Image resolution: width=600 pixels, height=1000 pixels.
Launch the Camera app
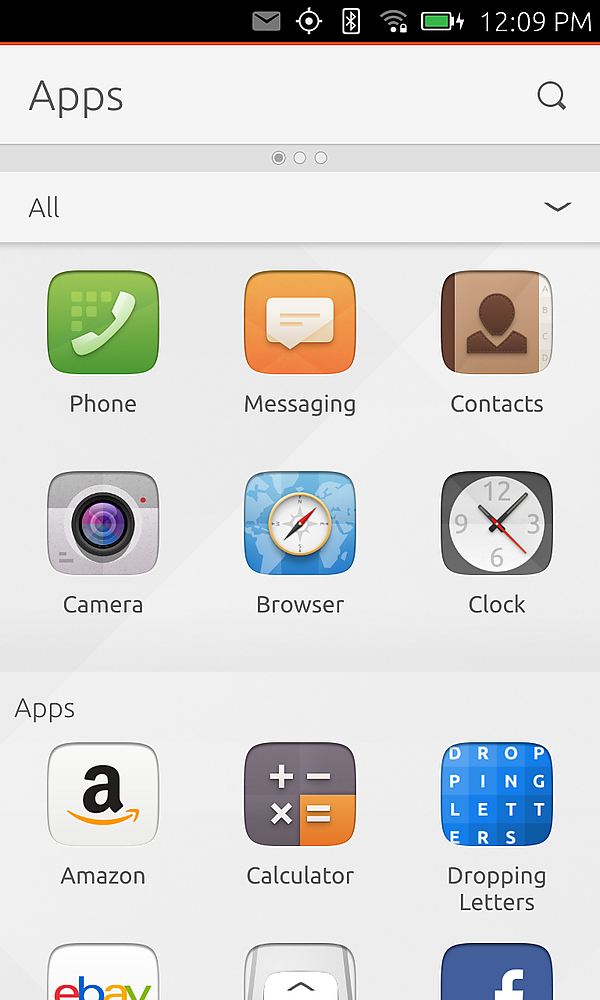click(103, 524)
